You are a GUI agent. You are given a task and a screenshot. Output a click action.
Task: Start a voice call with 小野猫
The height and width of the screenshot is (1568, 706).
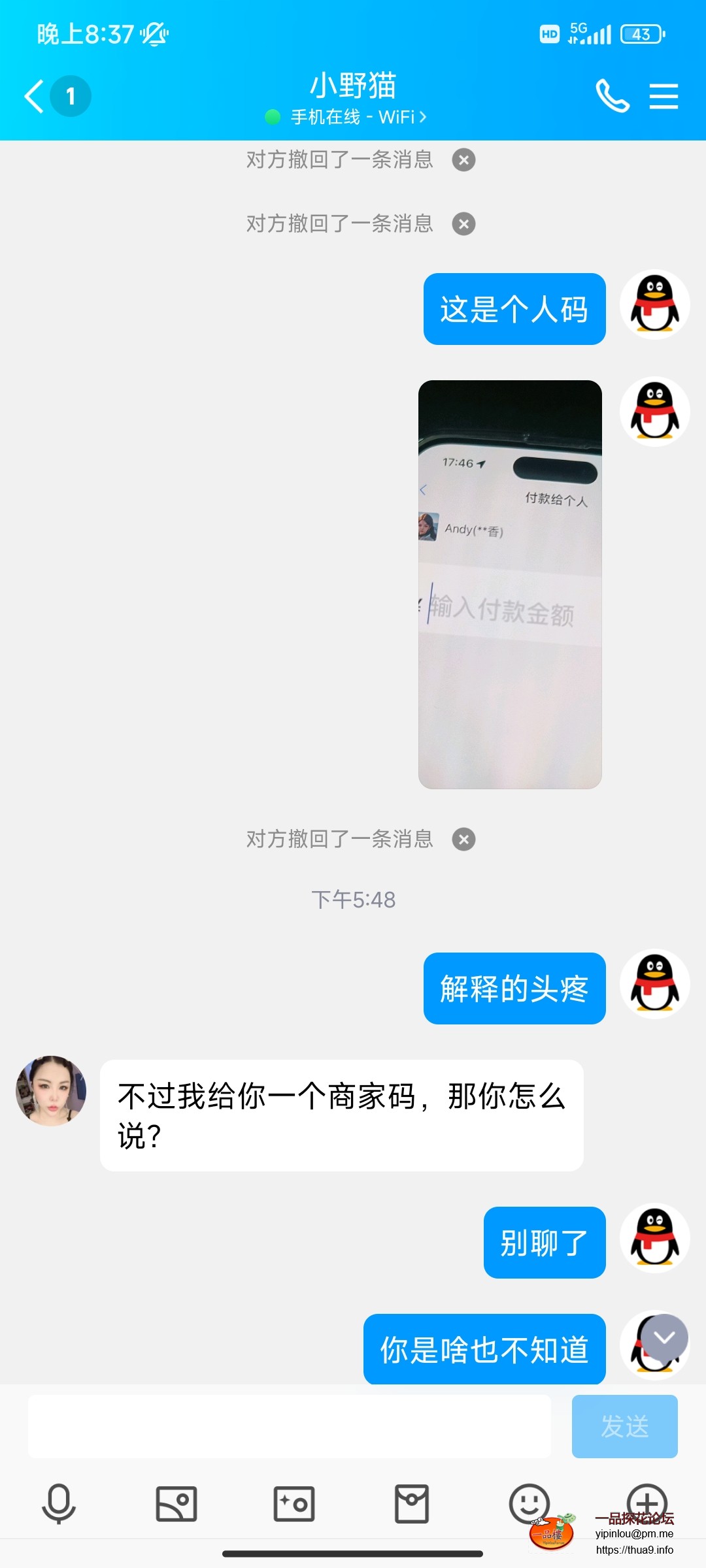pos(612,97)
